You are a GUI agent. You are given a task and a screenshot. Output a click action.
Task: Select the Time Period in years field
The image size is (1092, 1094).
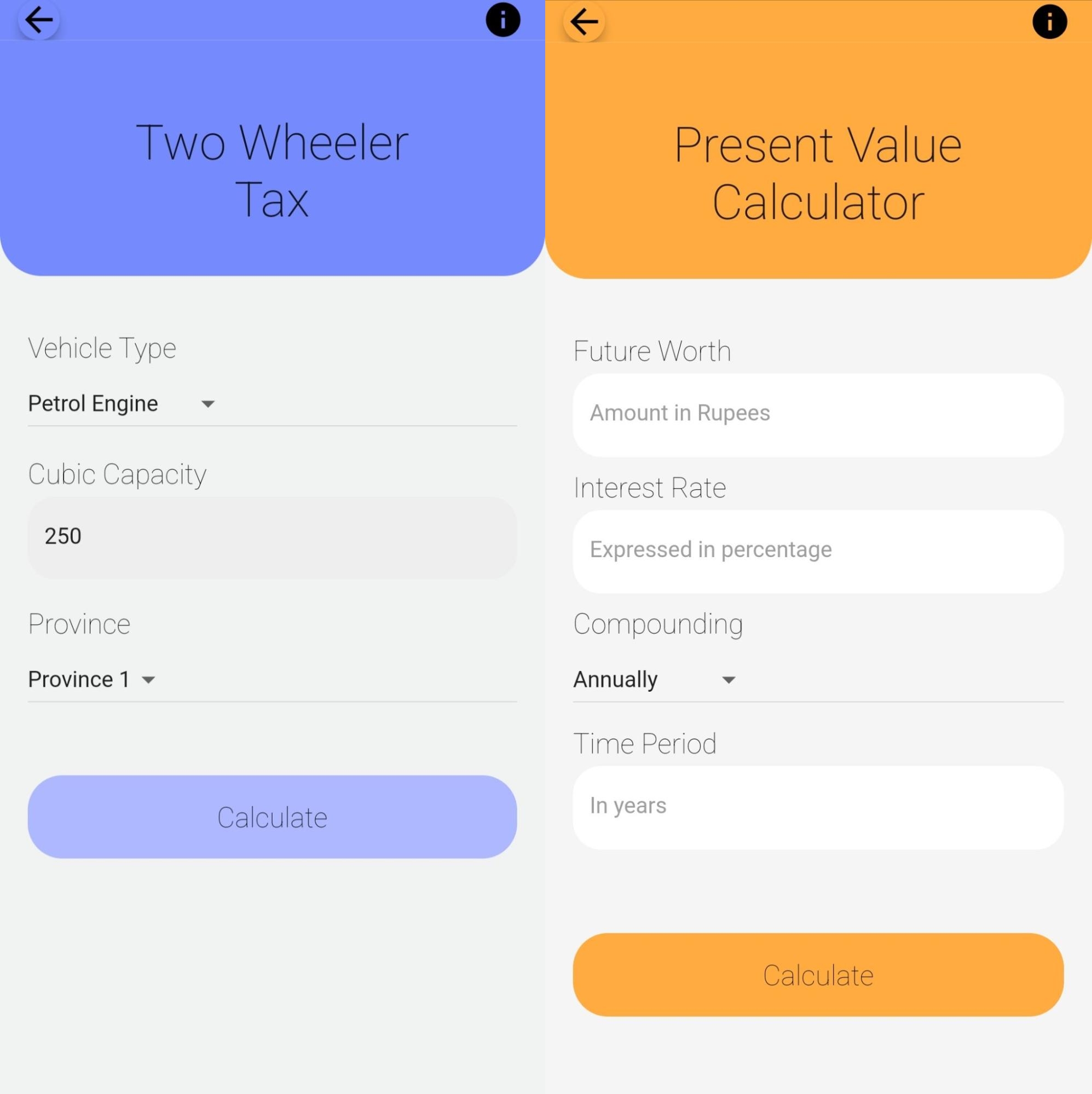pos(817,806)
